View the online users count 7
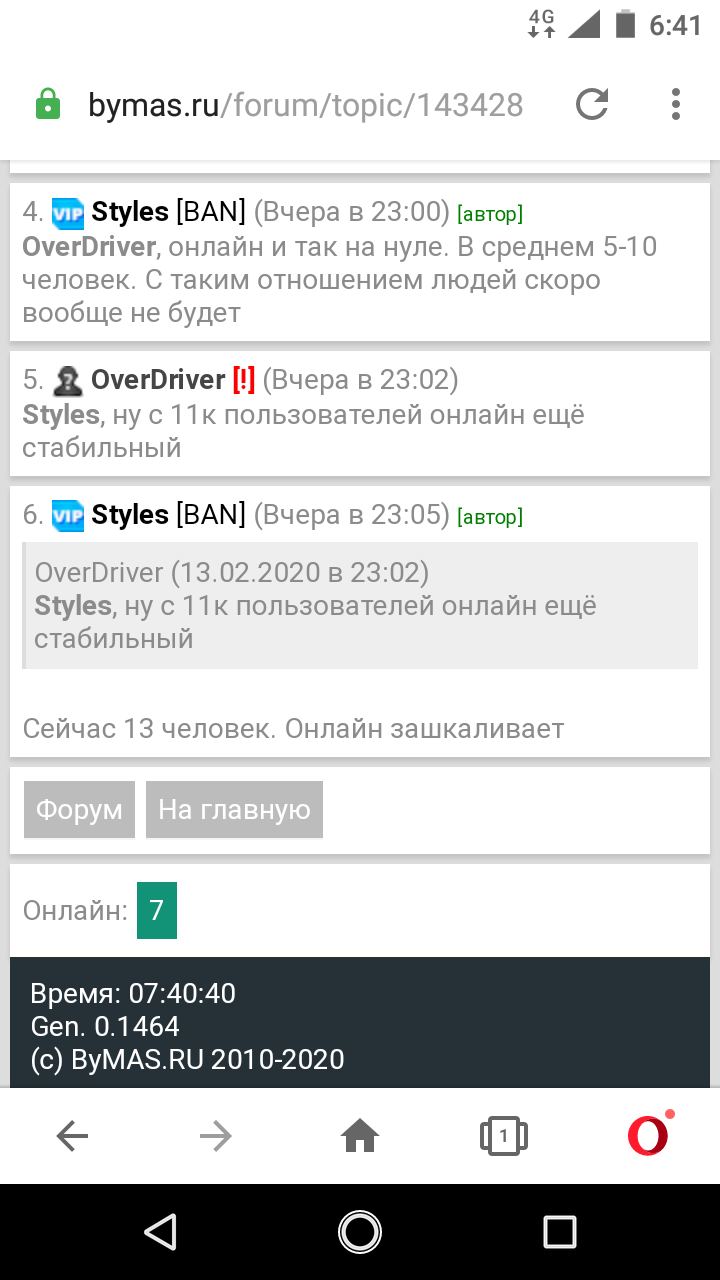This screenshot has width=720, height=1280. pos(156,910)
